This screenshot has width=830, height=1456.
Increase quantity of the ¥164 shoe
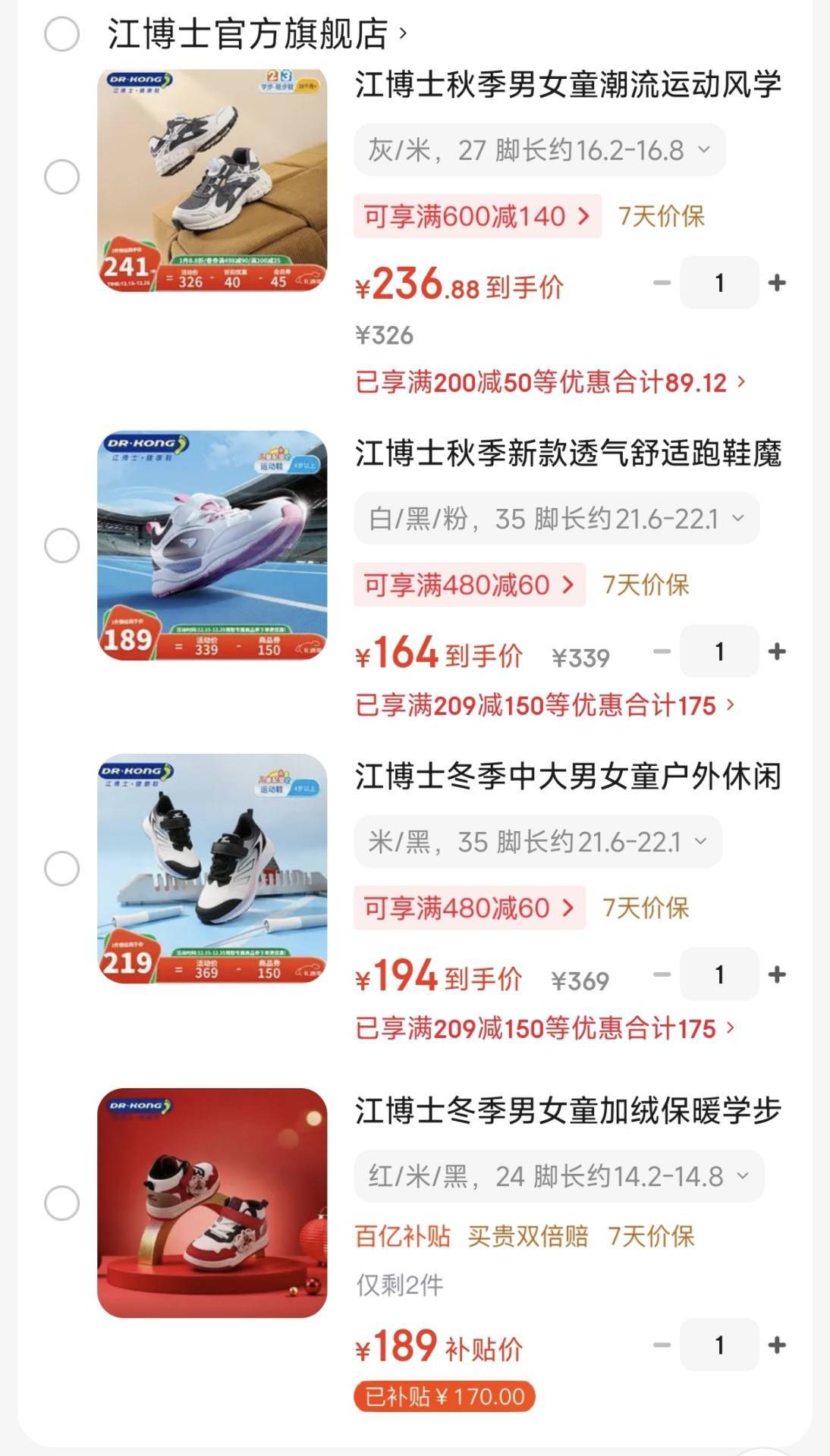777,651
